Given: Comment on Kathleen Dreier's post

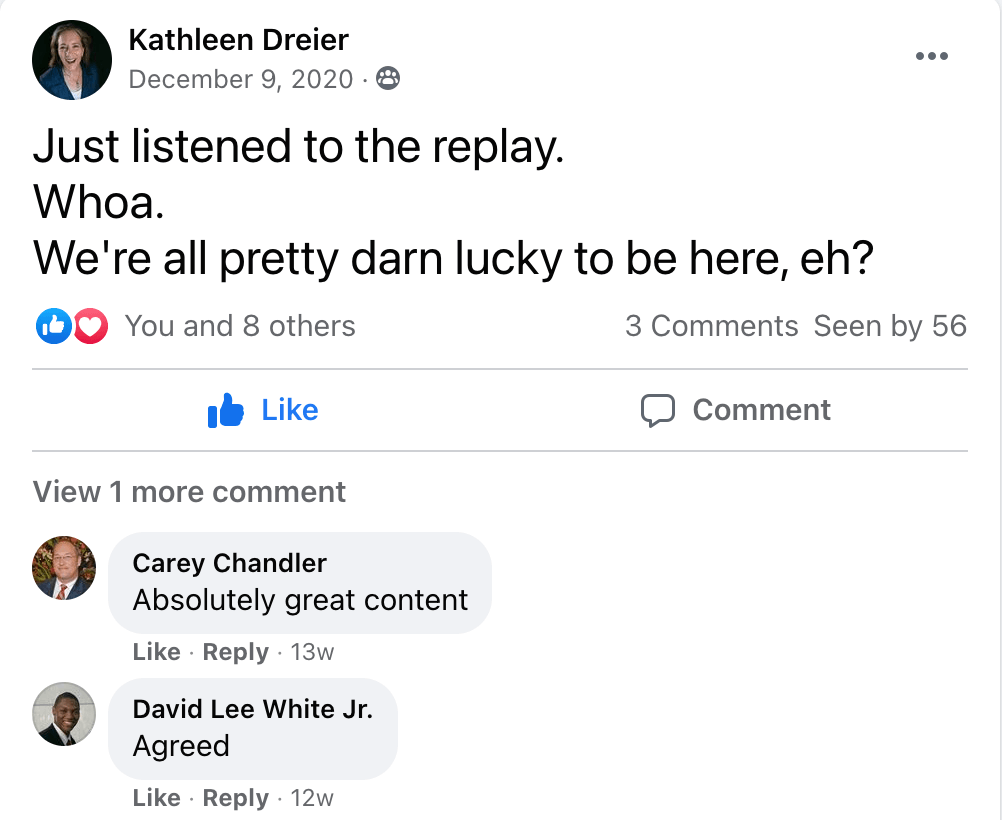Looking at the screenshot, I should (x=735, y=410).
